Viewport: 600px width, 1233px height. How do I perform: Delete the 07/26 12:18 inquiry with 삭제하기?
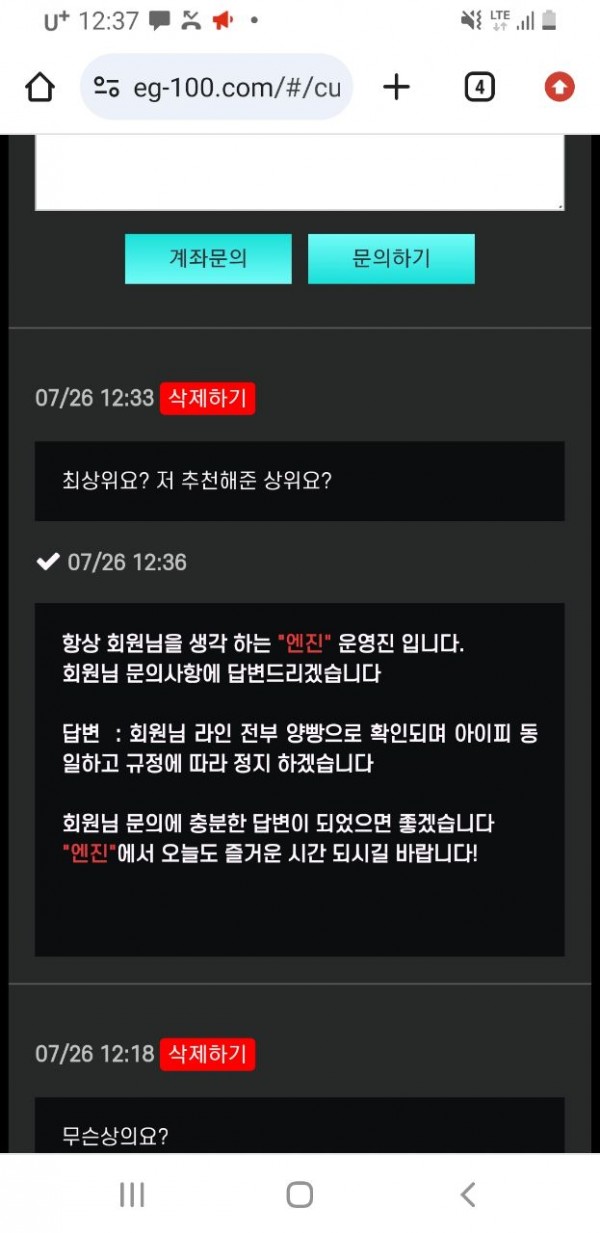208,1054
